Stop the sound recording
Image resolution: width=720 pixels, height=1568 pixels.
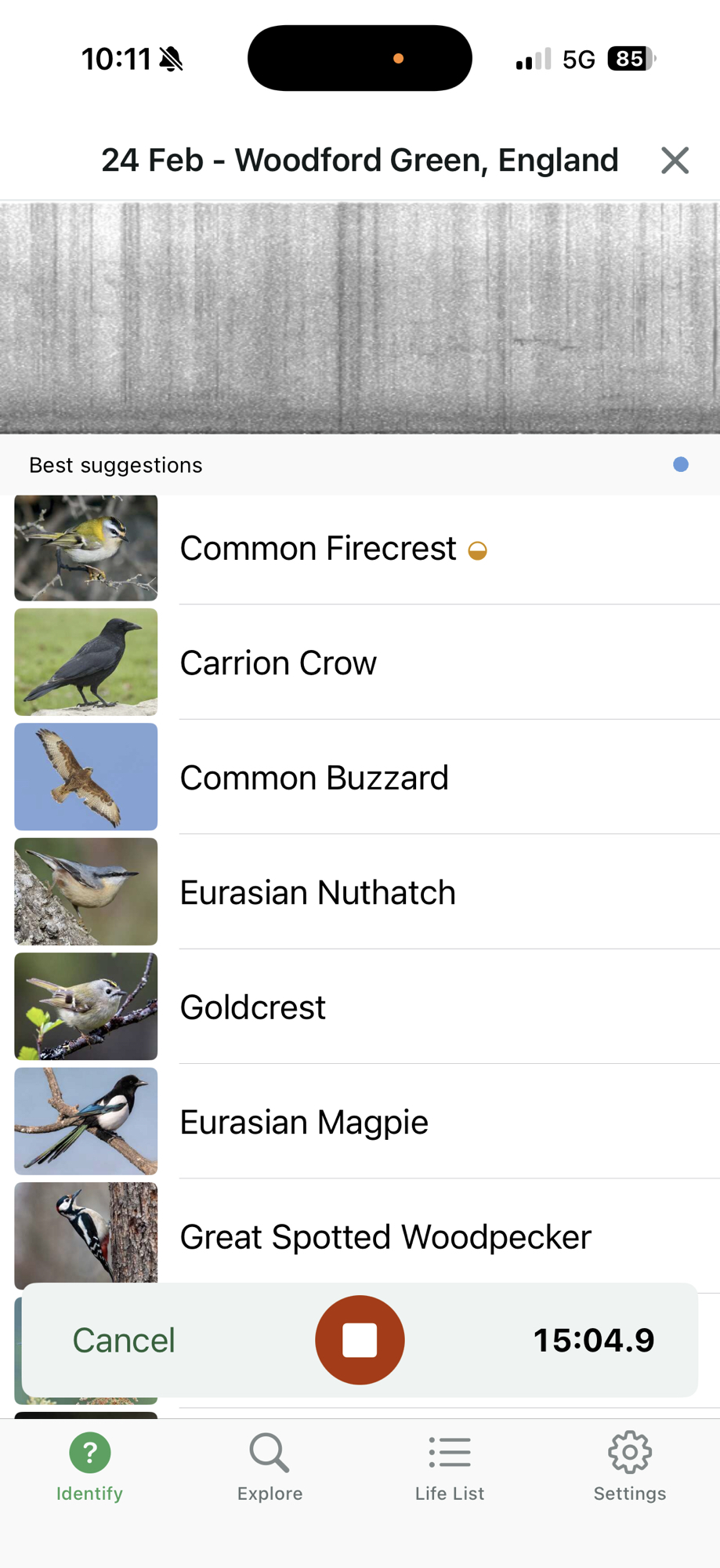[x=360, y=1339]
